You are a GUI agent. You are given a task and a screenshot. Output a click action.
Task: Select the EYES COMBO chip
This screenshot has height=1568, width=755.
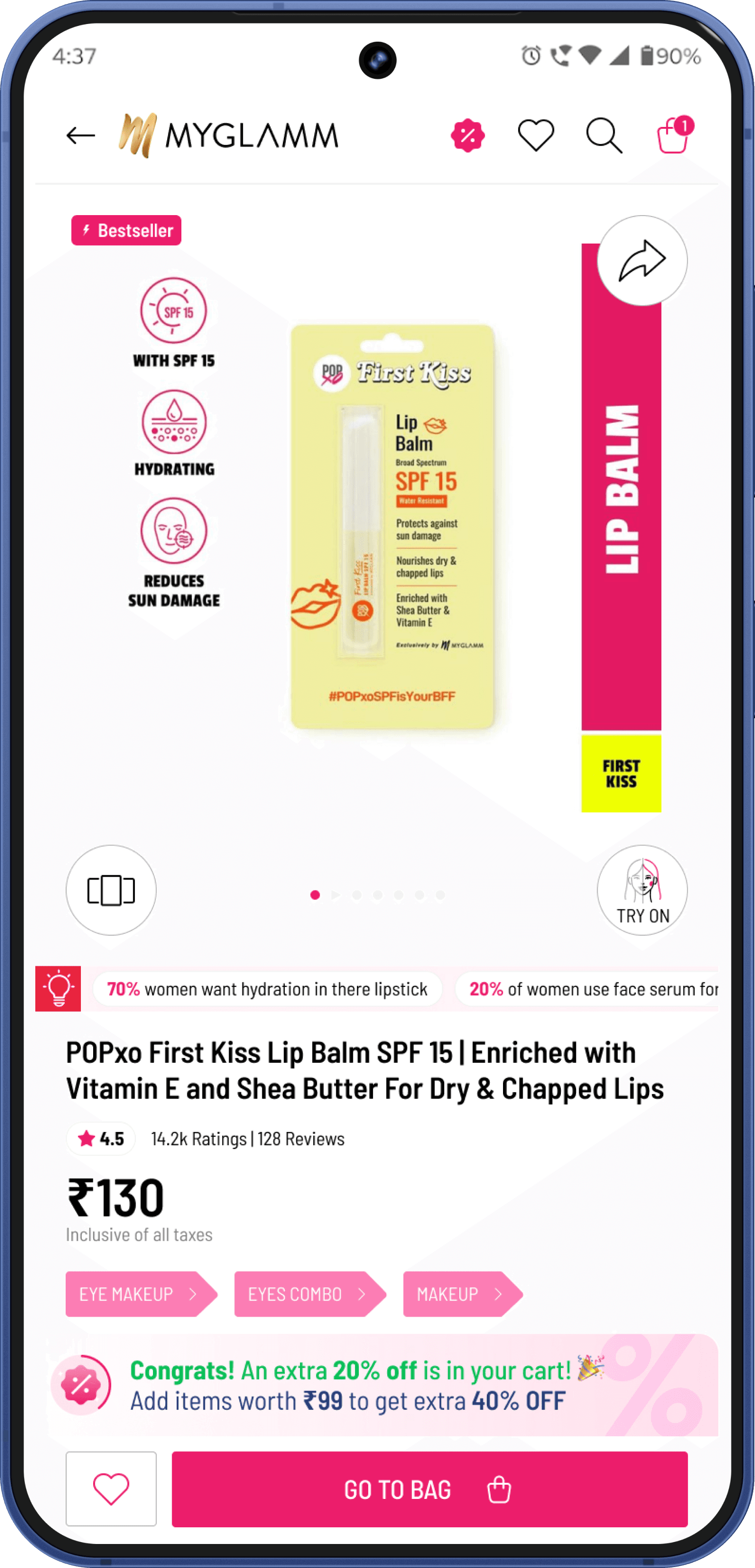[x=310, y=1294]
